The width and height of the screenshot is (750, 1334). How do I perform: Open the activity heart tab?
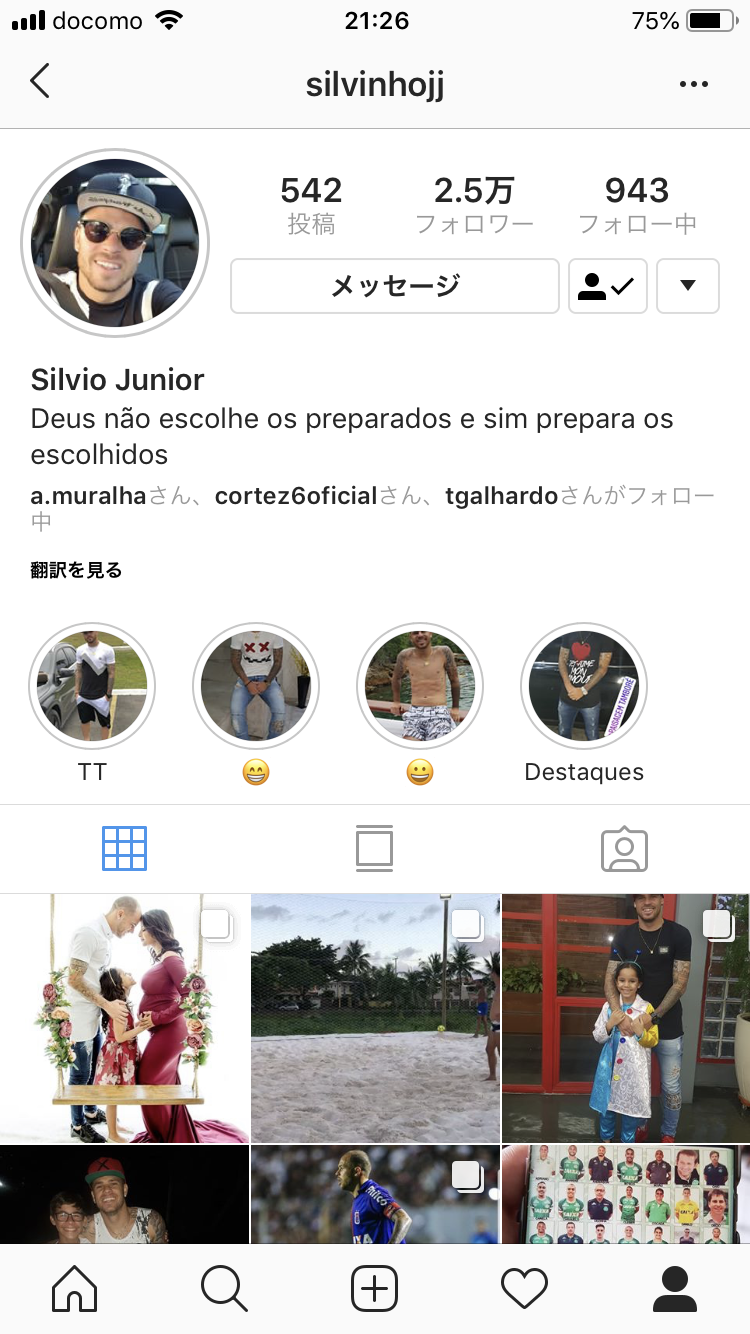point(524,1288)
